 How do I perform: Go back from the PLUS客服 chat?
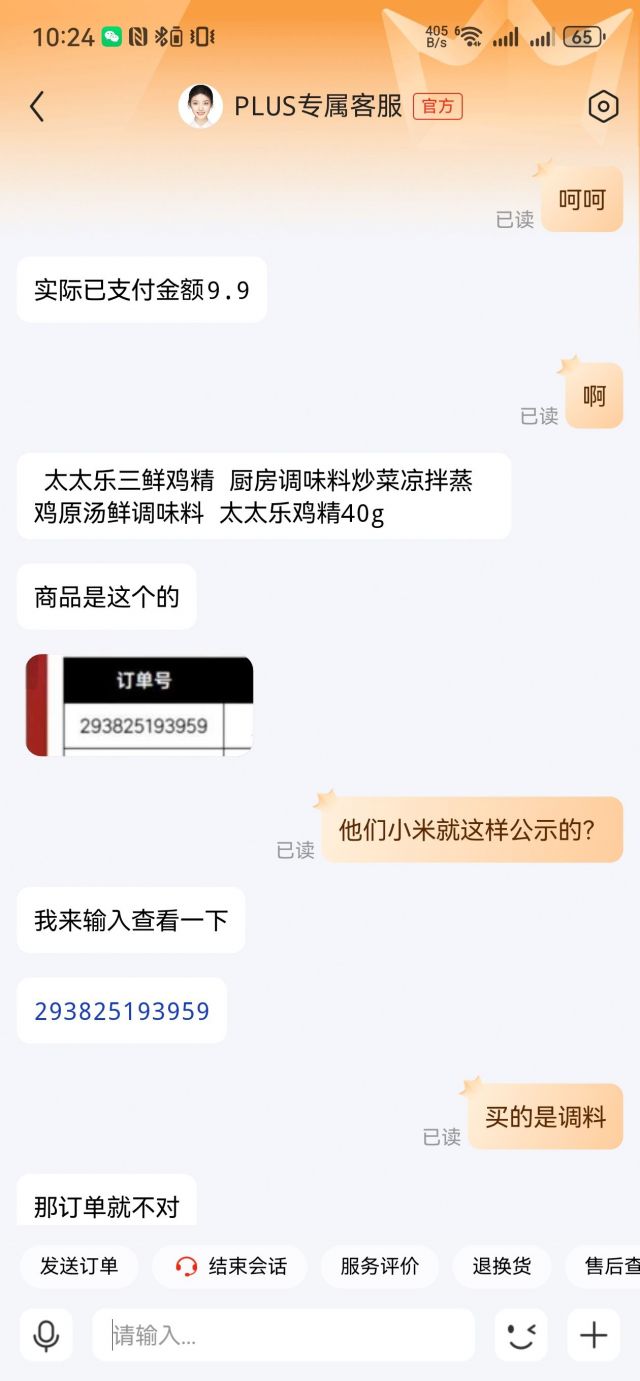(x=37, y=107)
